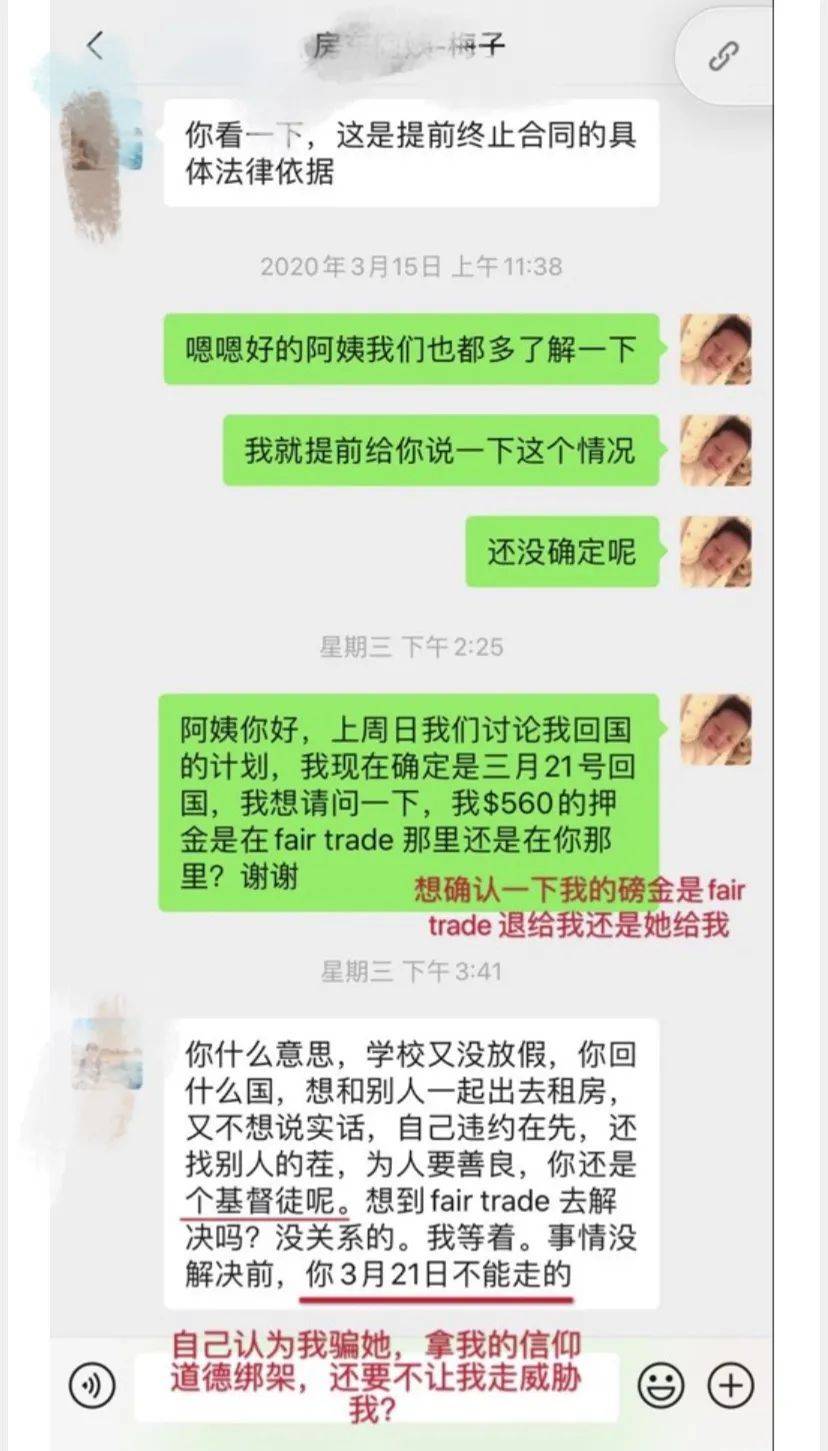Go back to the chat list
This screenshot has width=828, height=1451.
point(95,45)
